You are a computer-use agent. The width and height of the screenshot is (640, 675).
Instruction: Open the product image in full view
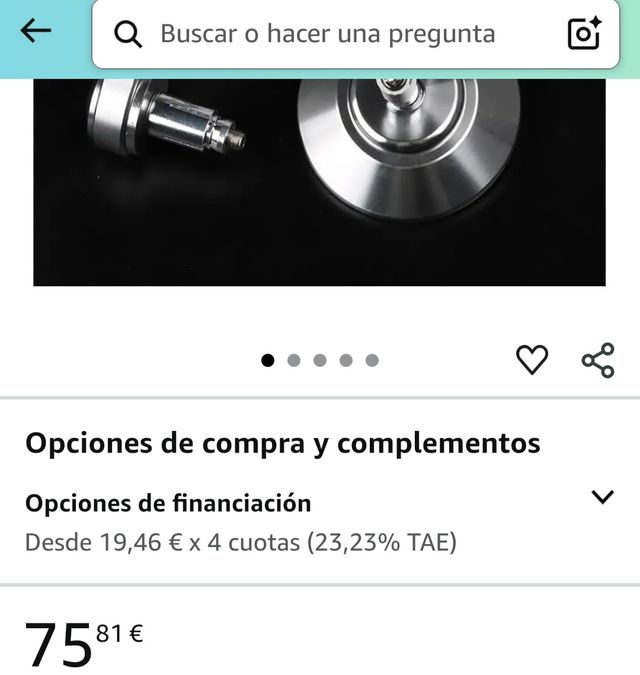pos(320,180)
